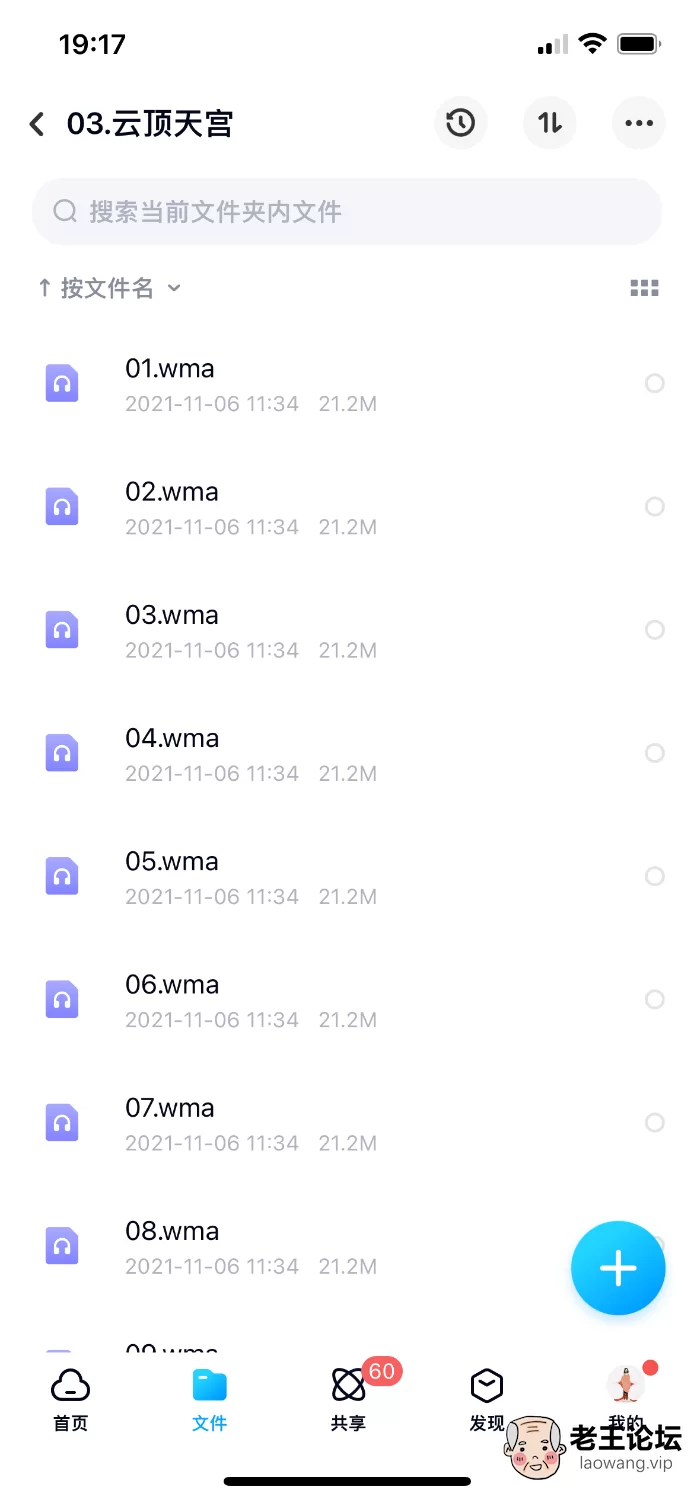Select the checkbox for 04.wma

655,753
